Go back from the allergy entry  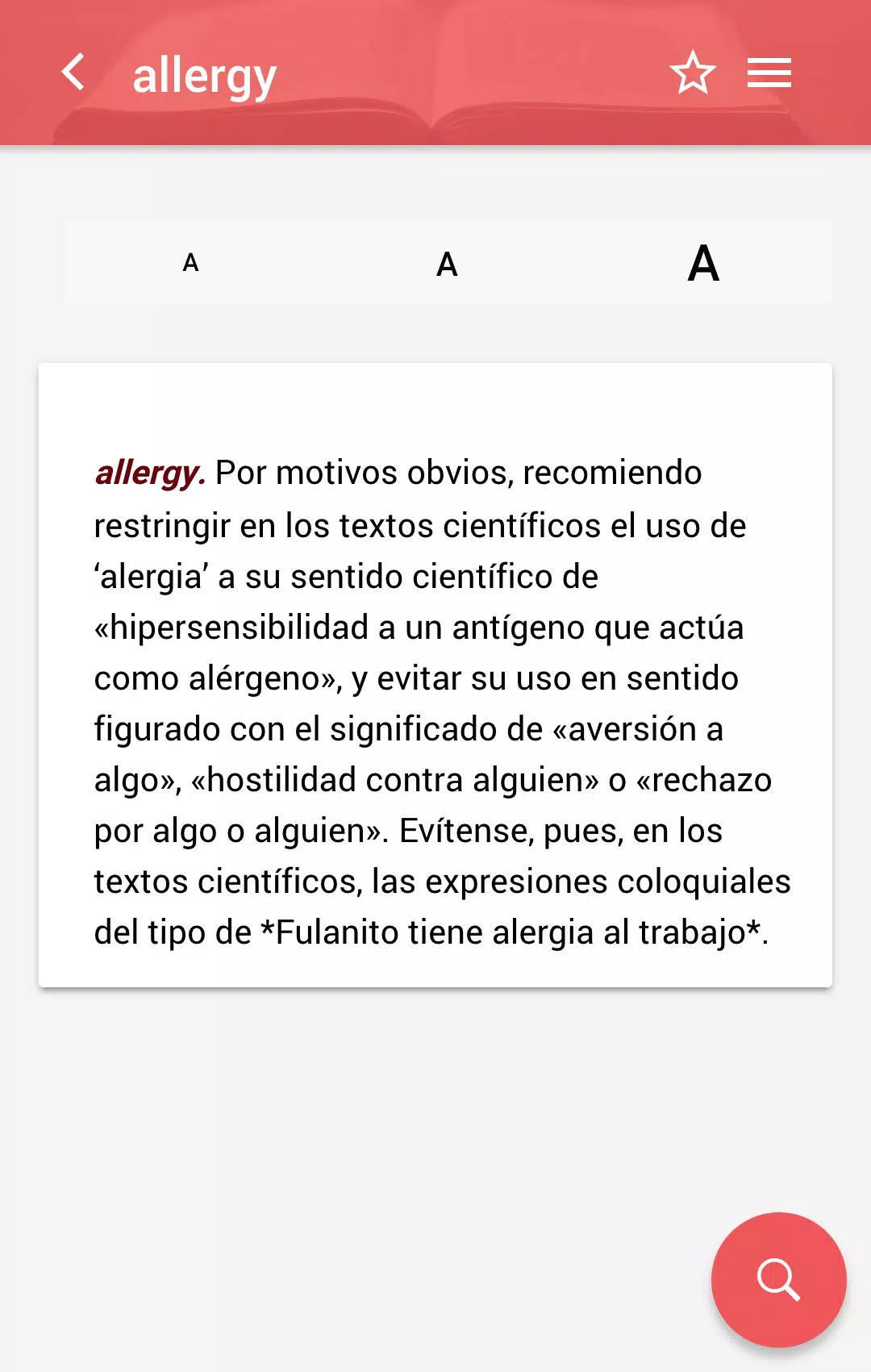click(73, 73)
